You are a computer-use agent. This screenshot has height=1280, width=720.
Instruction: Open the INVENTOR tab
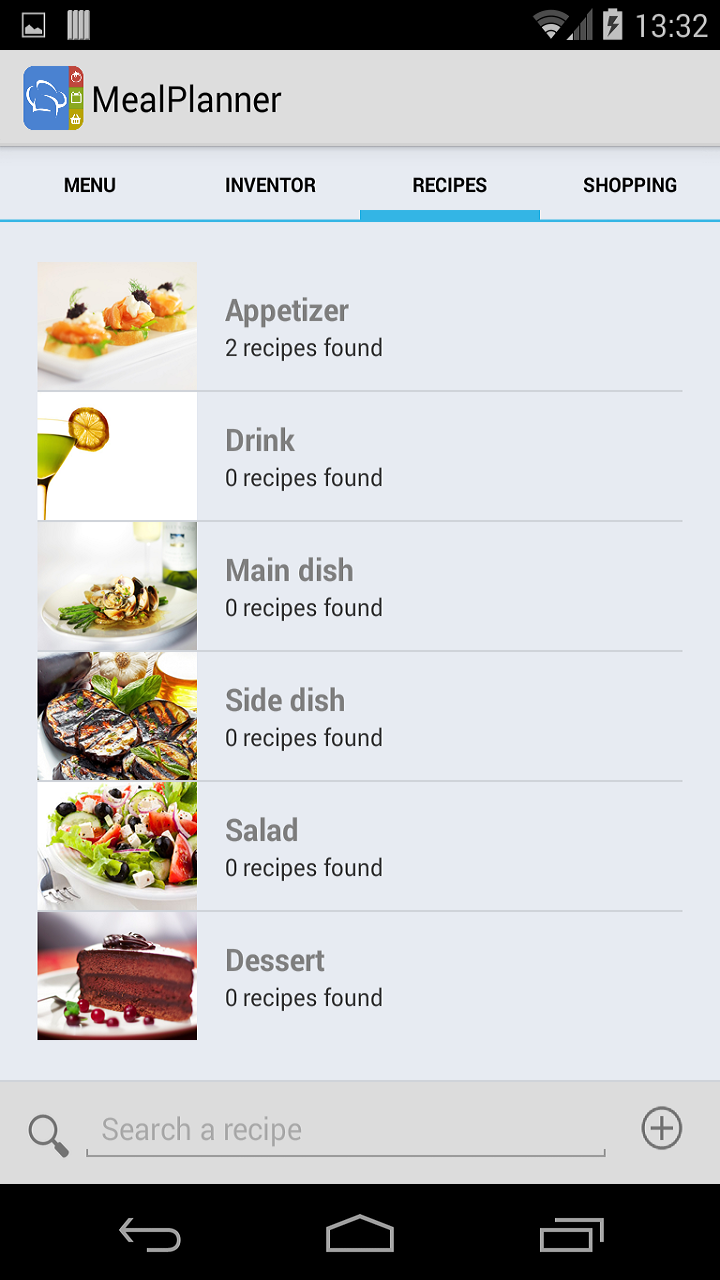tap(269, 185)
